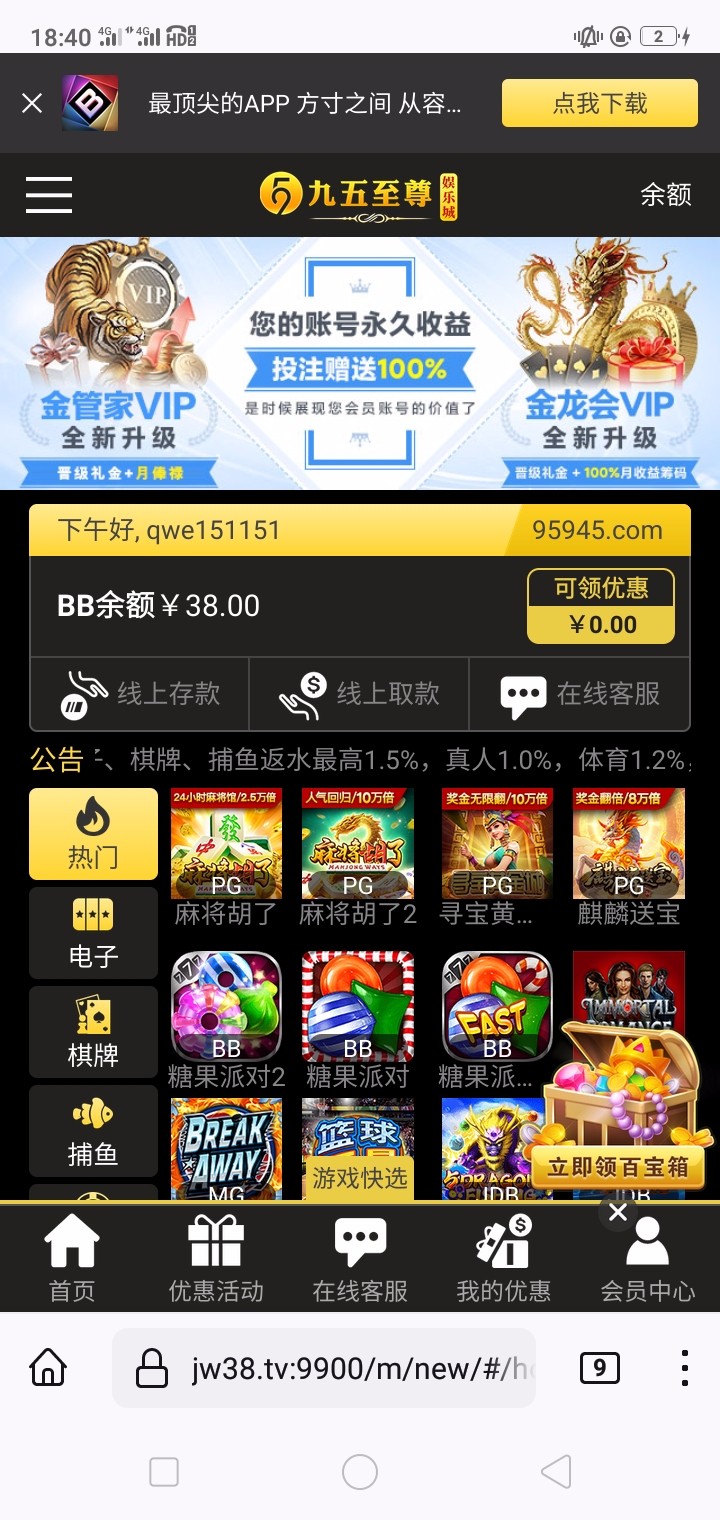Tap the 点我下载 download button
The image size is (720, 1520).
point(599,103)
